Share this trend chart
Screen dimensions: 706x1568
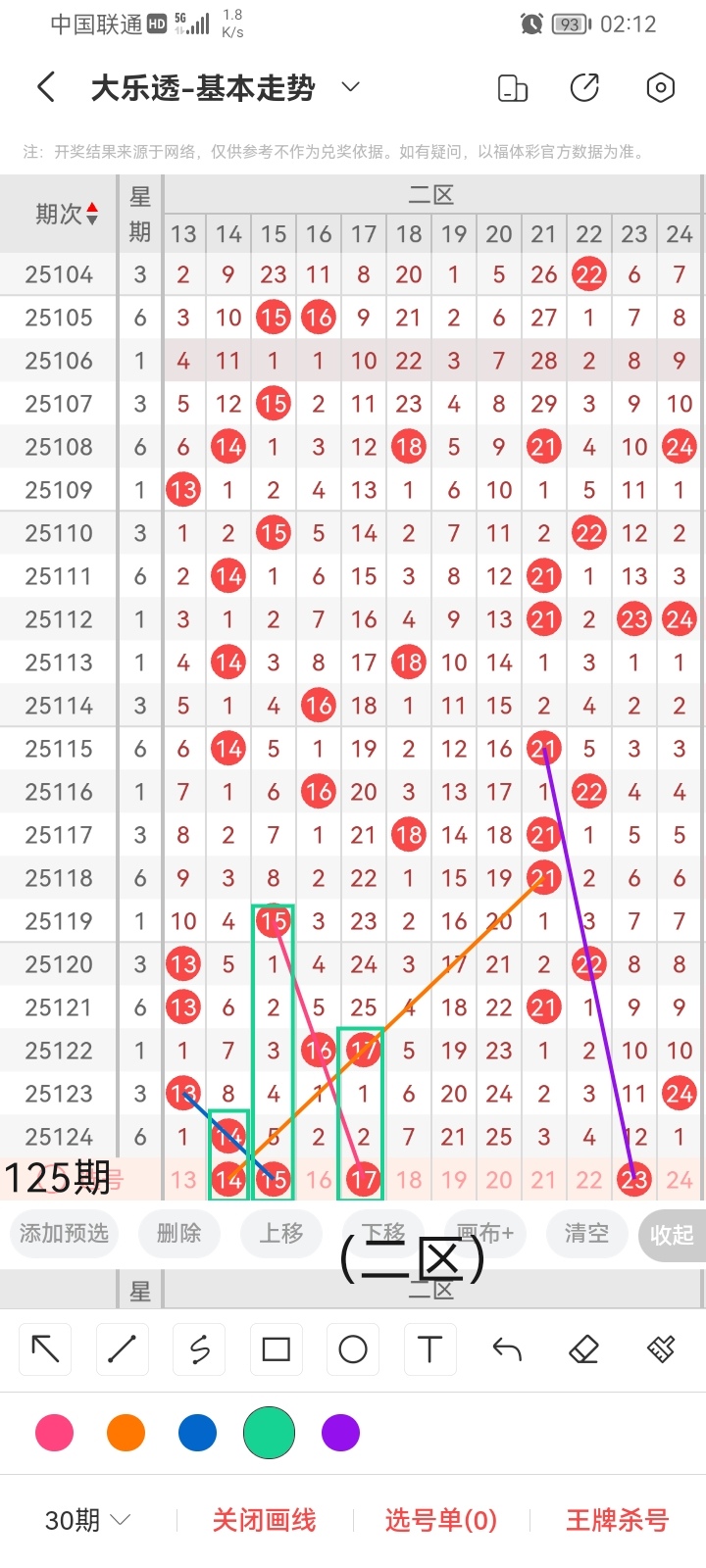click(x=584, y=88)
